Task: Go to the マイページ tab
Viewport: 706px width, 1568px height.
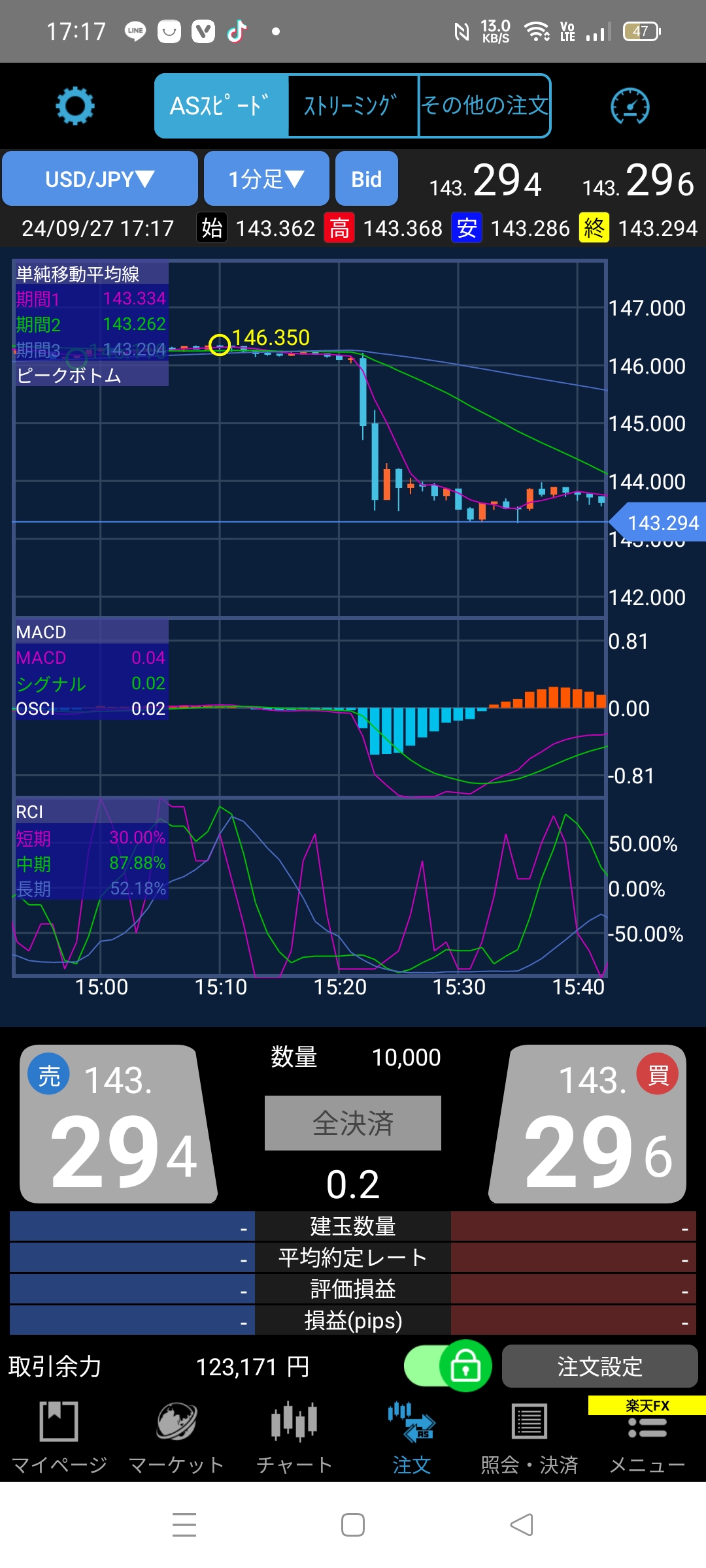Action: click(59, 1437)
